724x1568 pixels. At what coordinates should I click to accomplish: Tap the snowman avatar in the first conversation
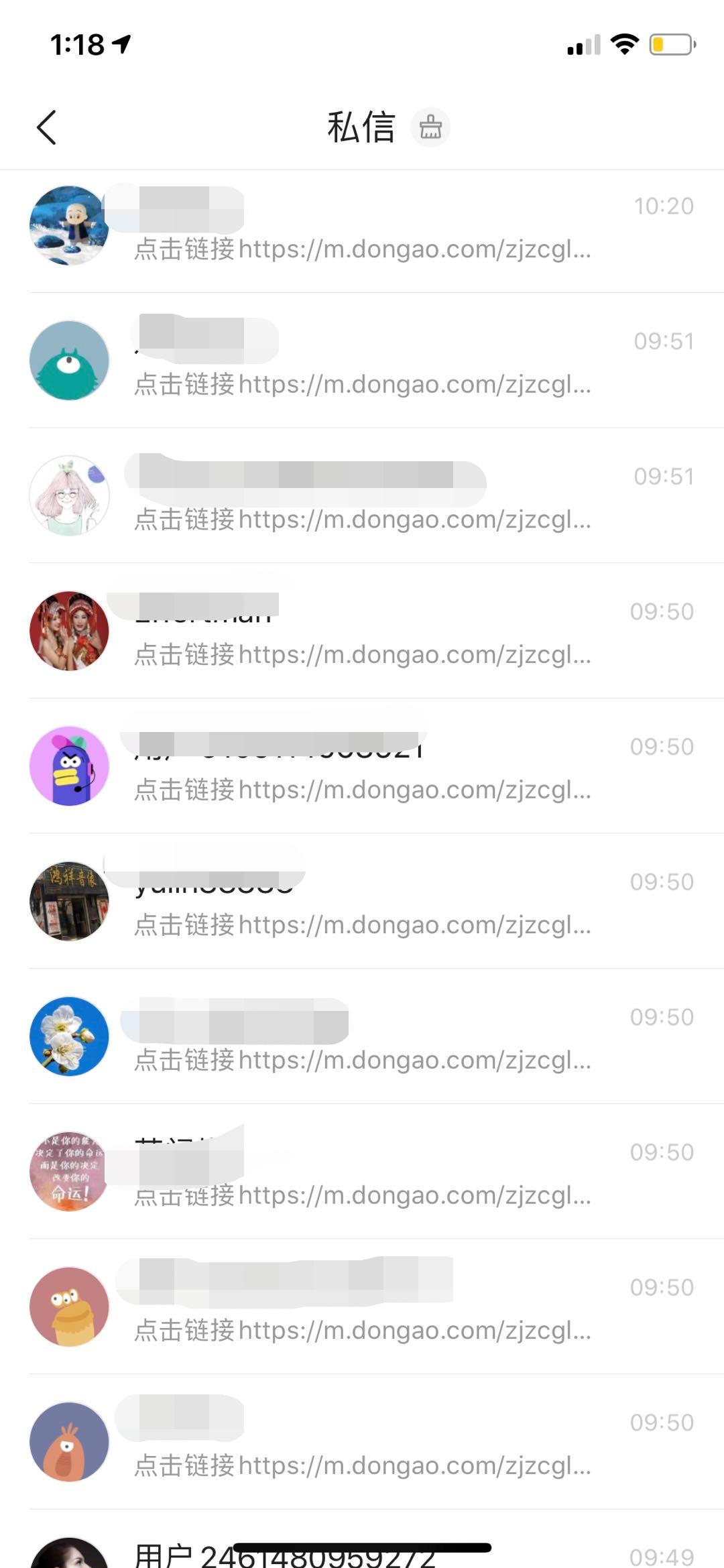(69, 225)
